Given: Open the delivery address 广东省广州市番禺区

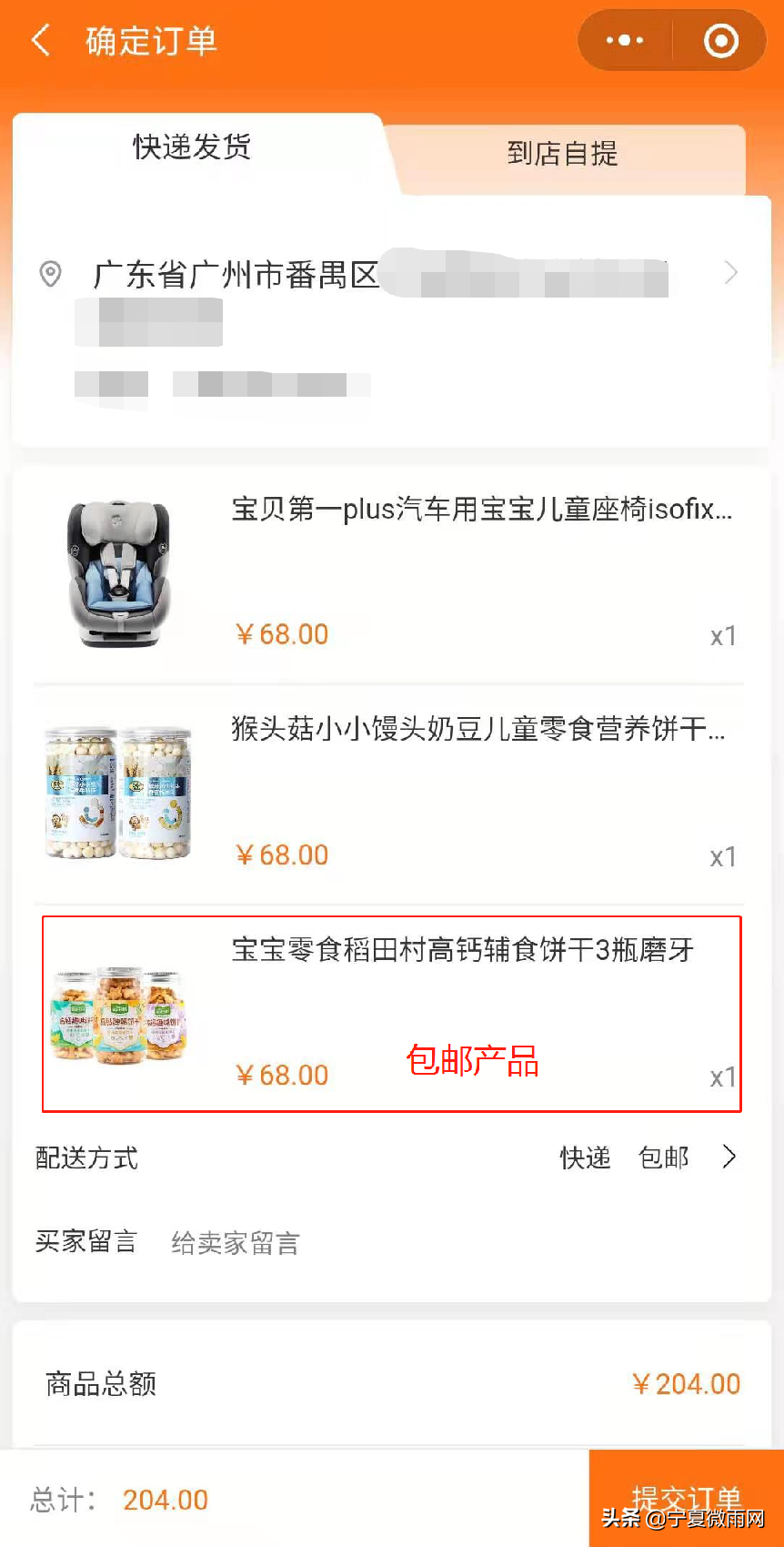Looking at the screenshot, I should pos(391,275).
